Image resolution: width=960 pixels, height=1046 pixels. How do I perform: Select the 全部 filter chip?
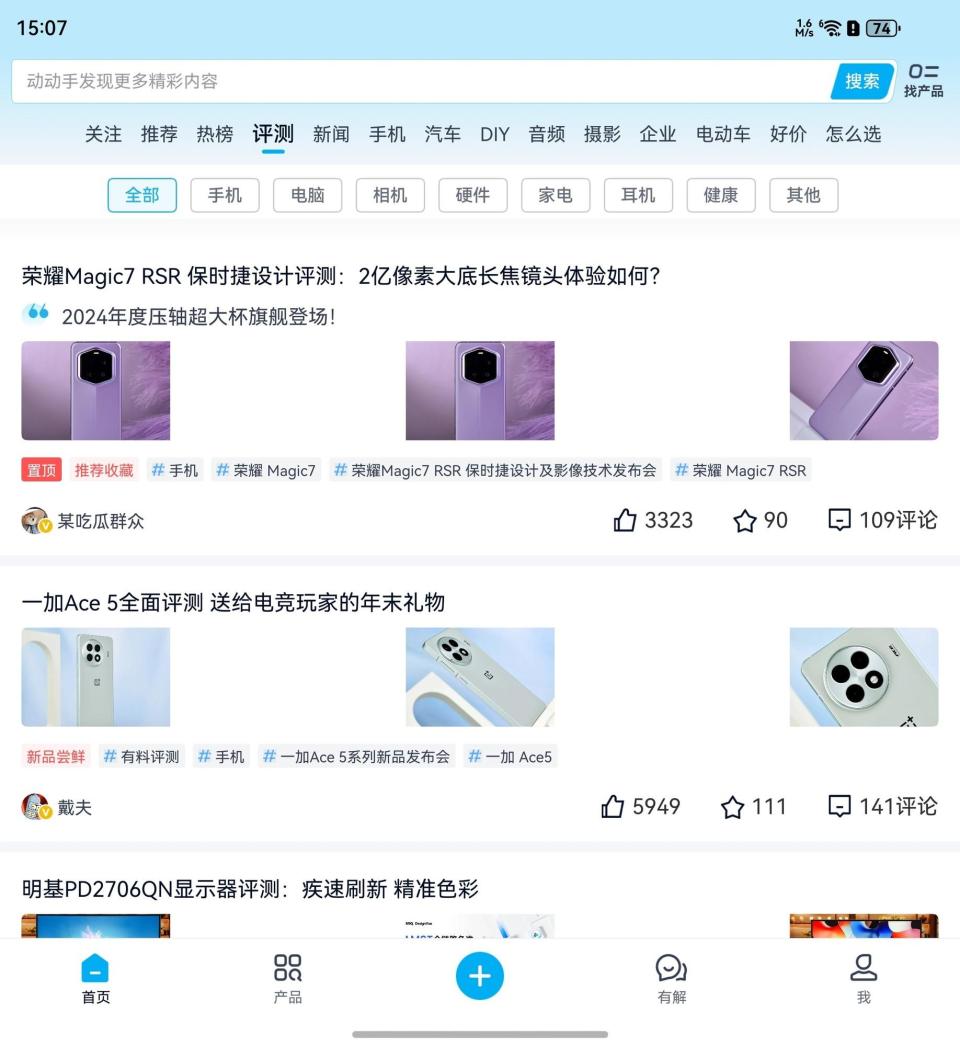pos(141,195)
